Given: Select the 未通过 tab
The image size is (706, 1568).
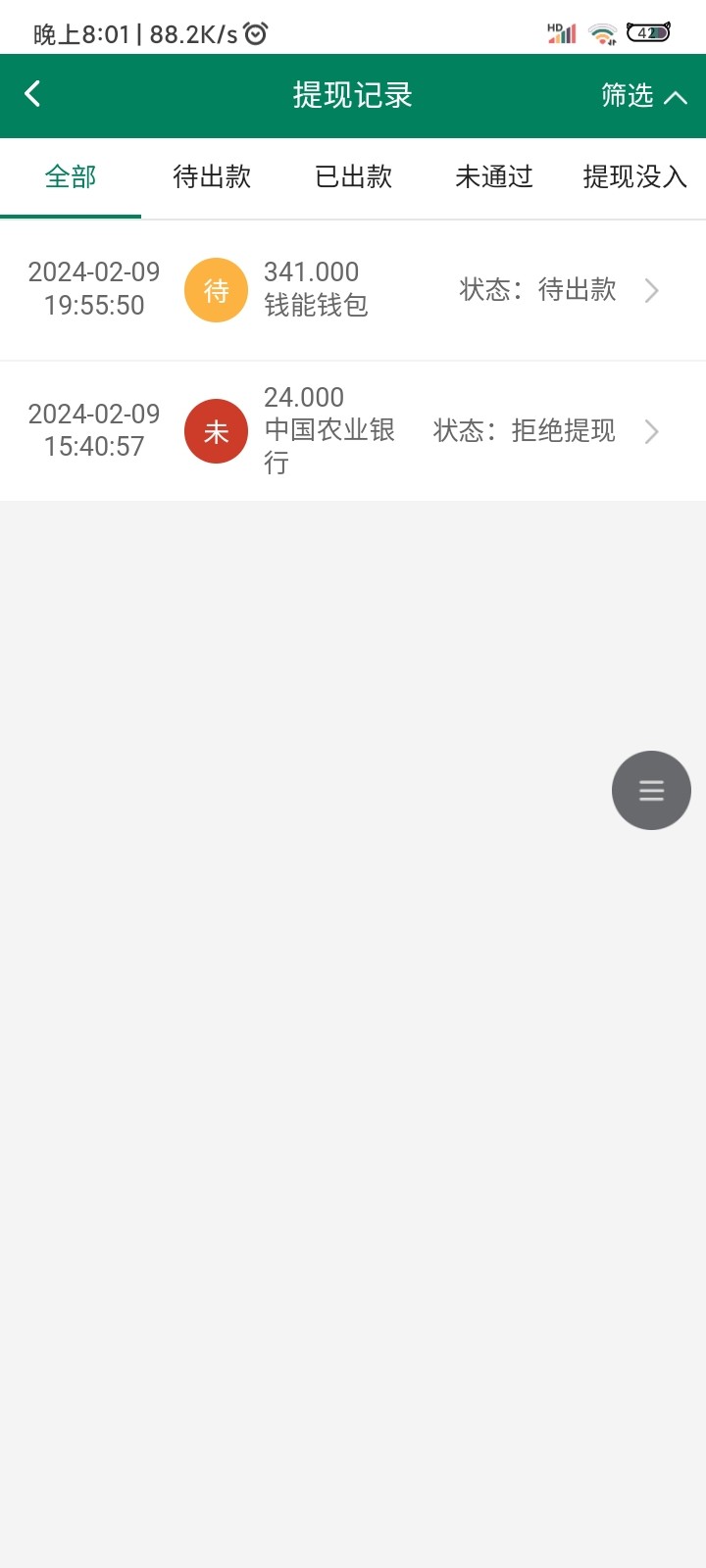Looking at the screenshot, I should click(x=494, y=177).
